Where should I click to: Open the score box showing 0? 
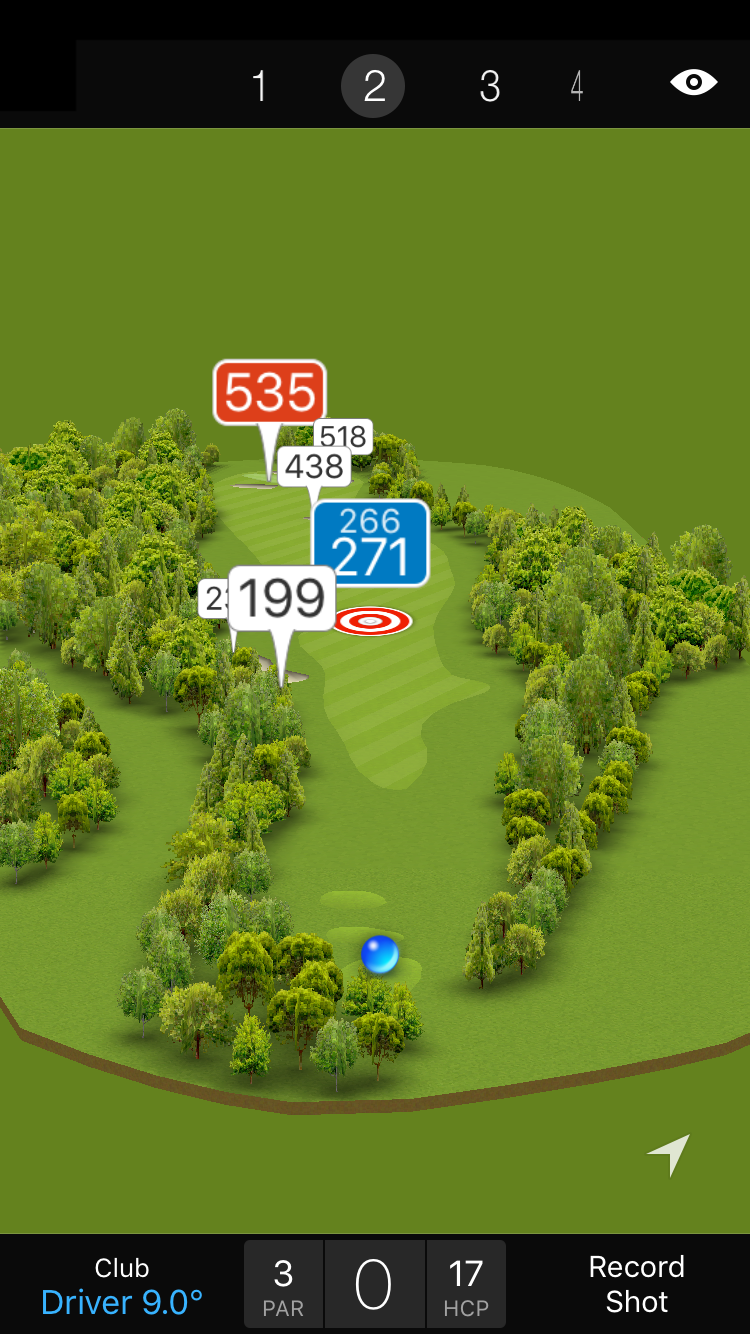tap(374, 1286)
